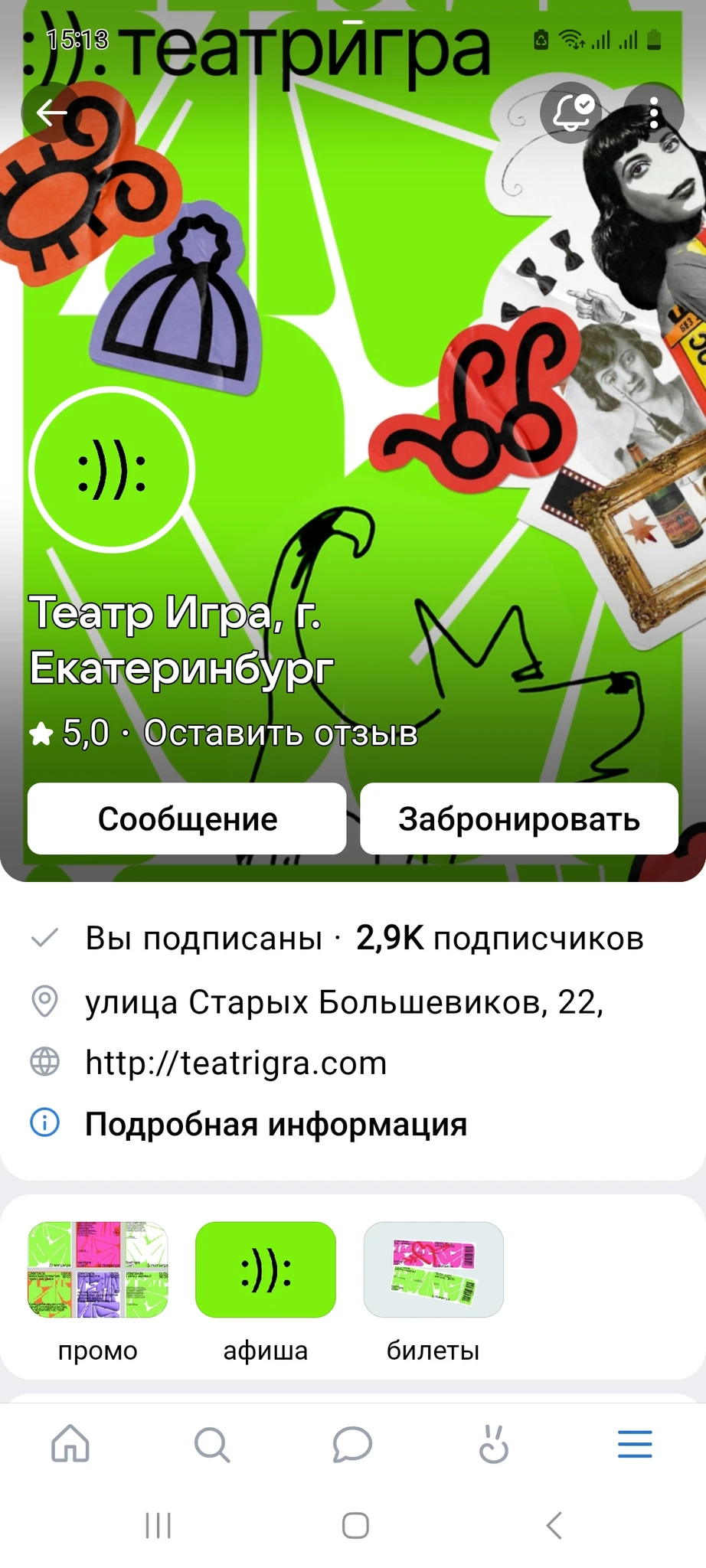Tap the 'Сообщение' button
Image resolution: width=706 pixels, height=1568 pixels.
[187, 818]
